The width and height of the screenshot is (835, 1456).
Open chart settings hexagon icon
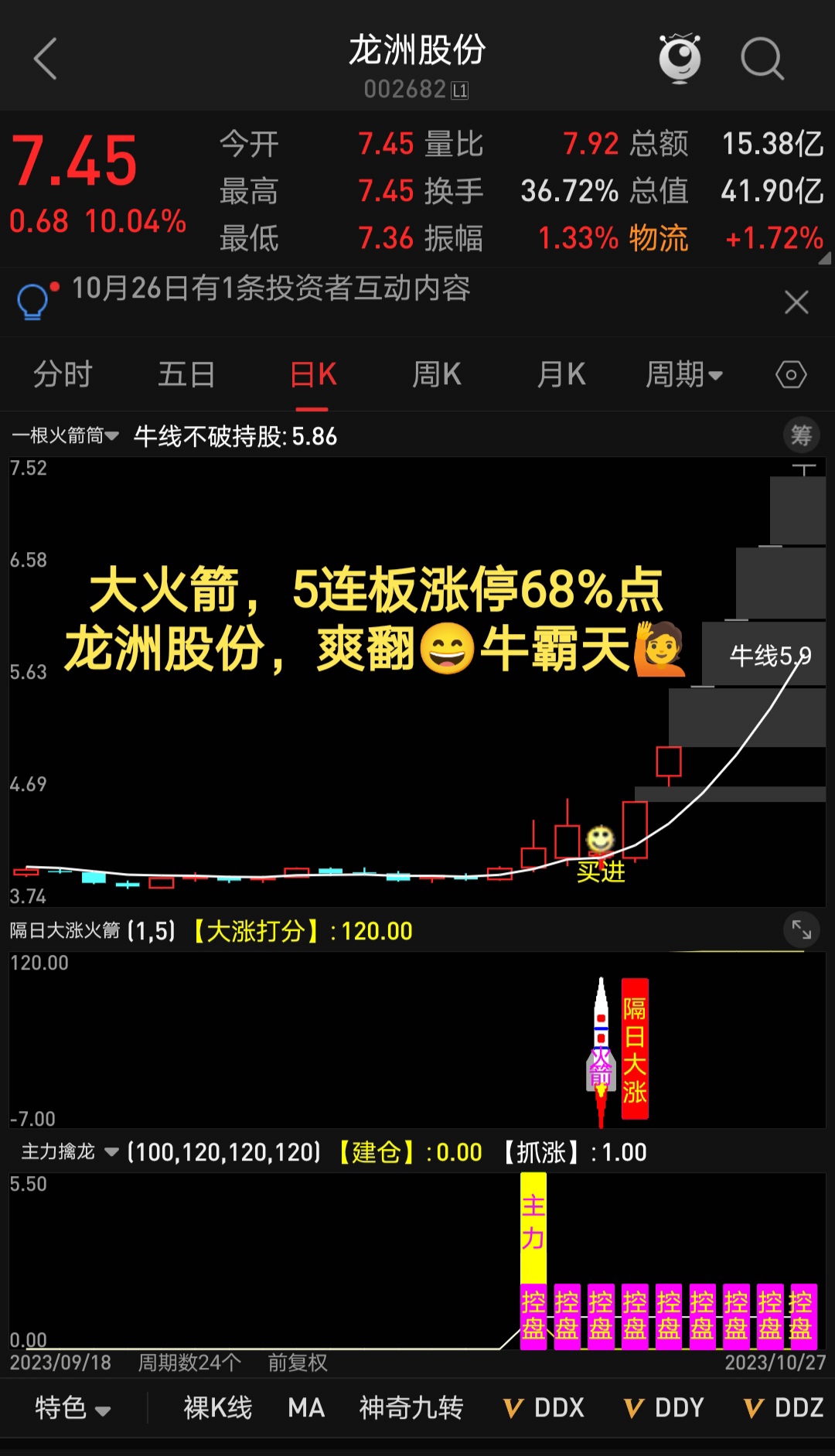point(791,375)
